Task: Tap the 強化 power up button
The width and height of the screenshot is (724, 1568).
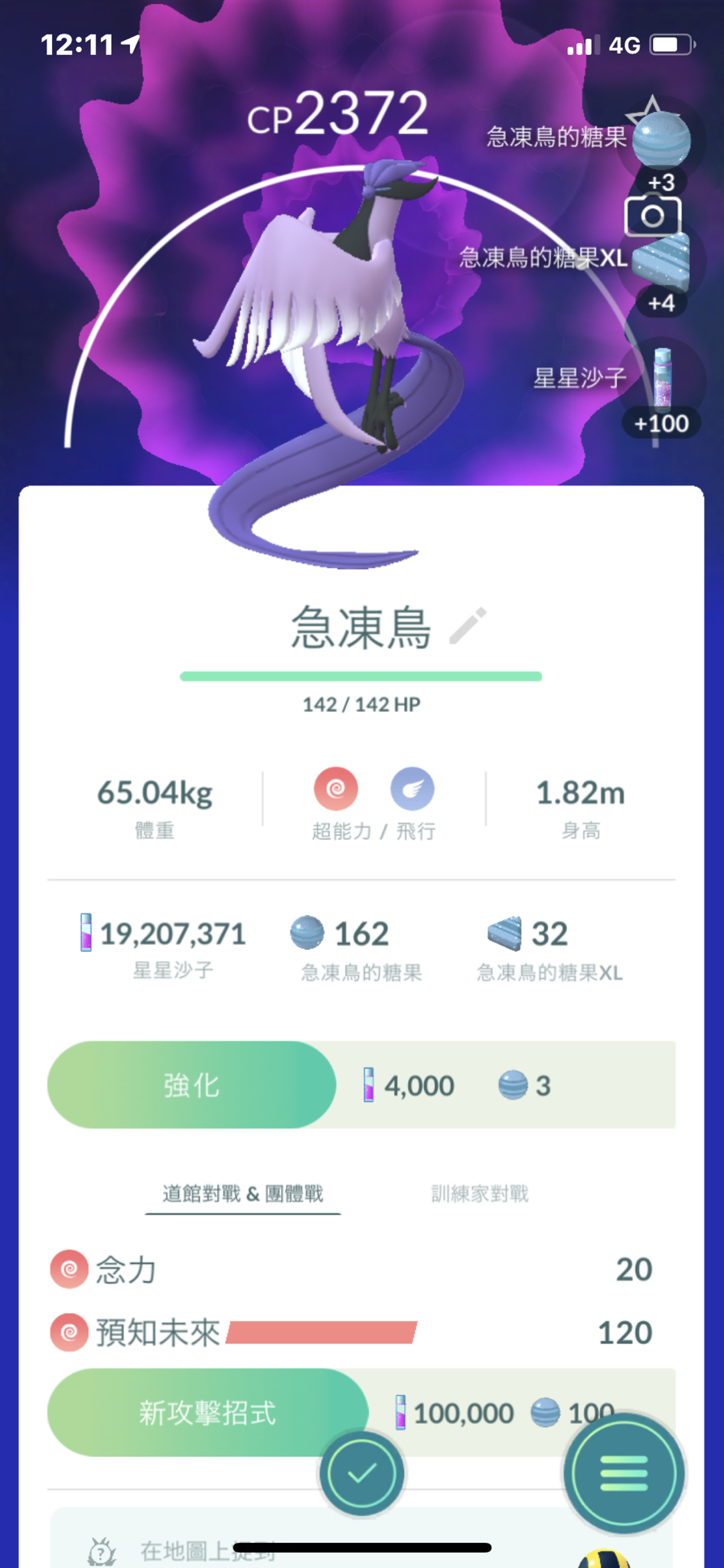Action: tap(191, 1084)
